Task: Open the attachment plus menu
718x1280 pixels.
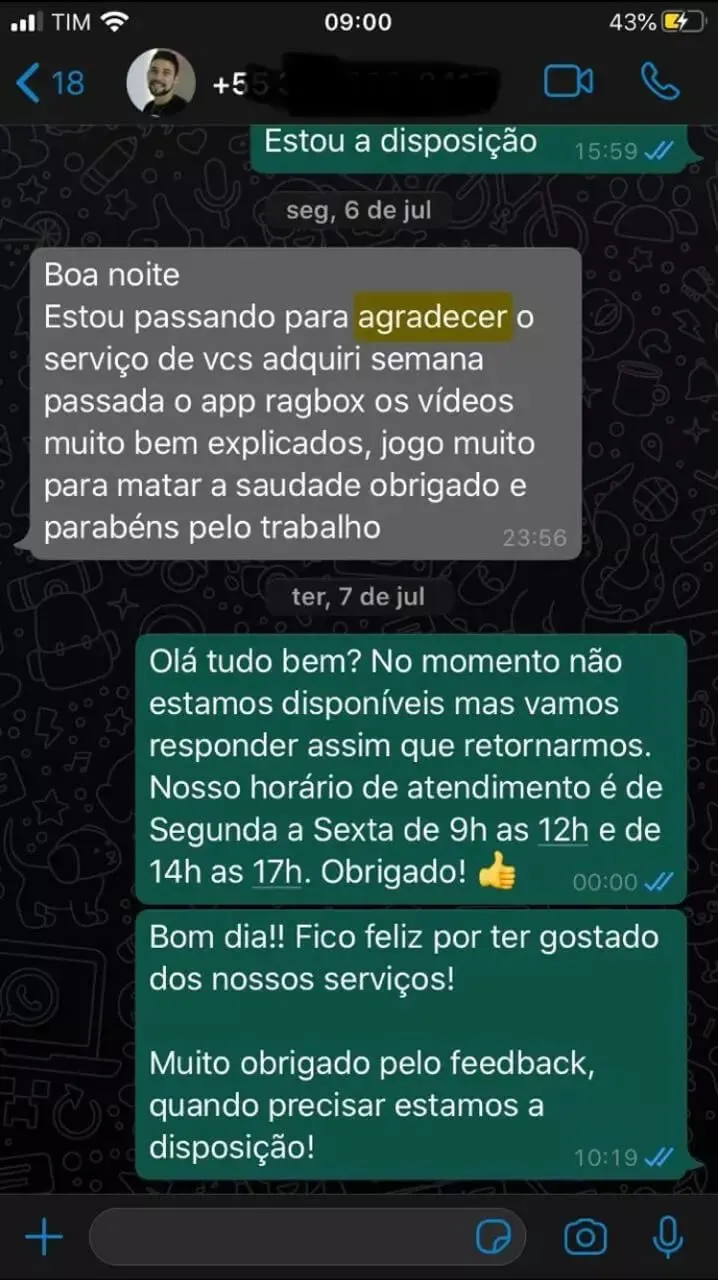Action: tap(43, 1238)
